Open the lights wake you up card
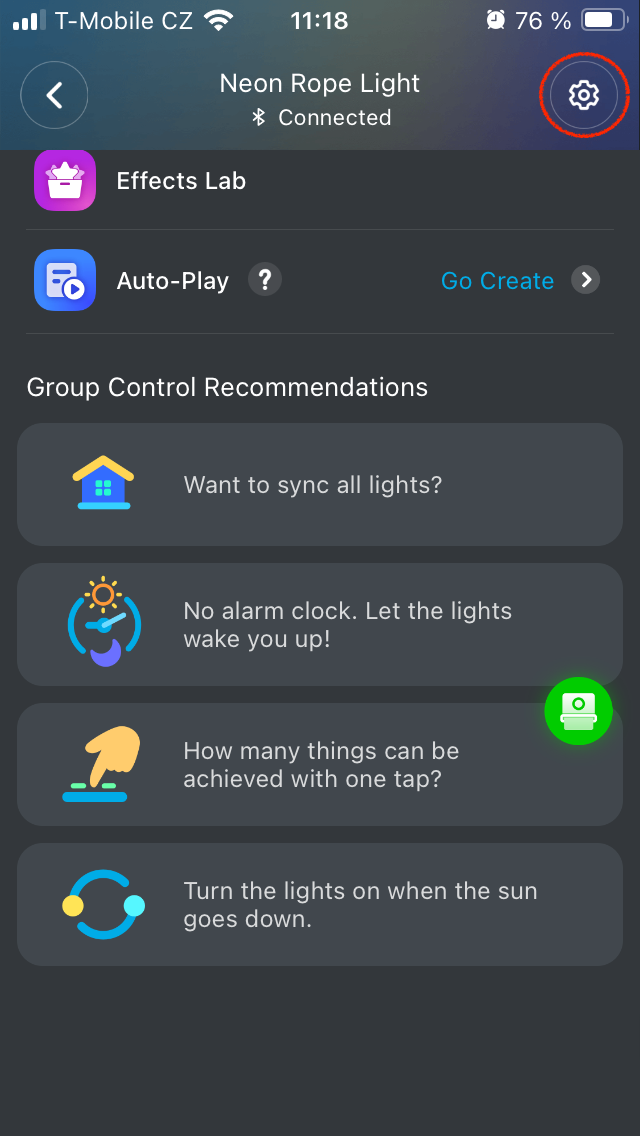Screen dimensions: 640x1136 point(319,625)
